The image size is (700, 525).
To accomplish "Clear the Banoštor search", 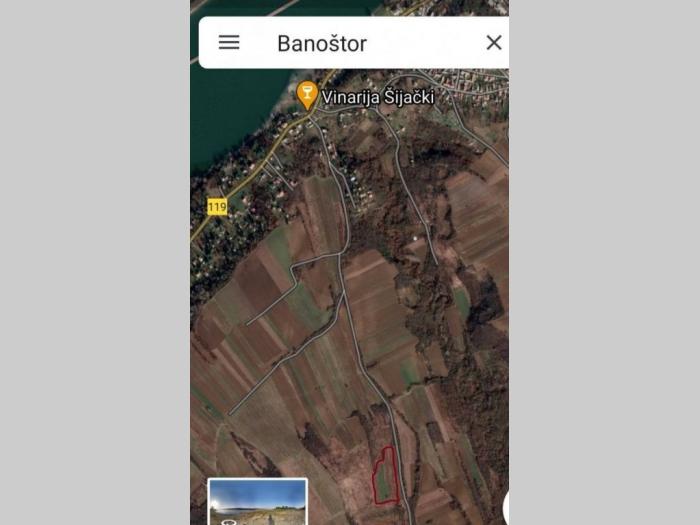I will pos(493,43).
